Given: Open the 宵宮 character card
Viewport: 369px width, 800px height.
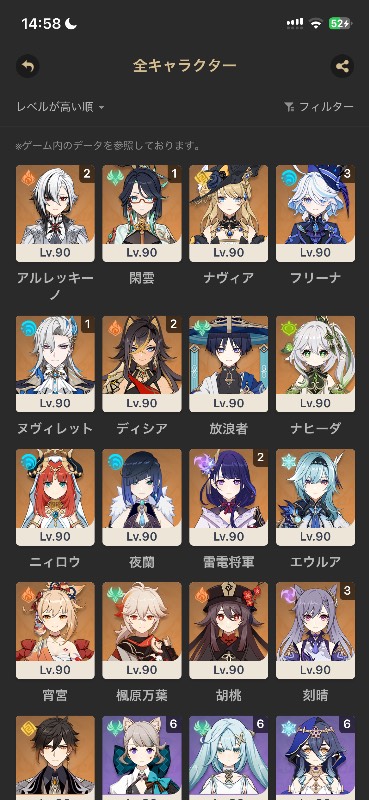Looking at the screenshot, I should (55, 630).
